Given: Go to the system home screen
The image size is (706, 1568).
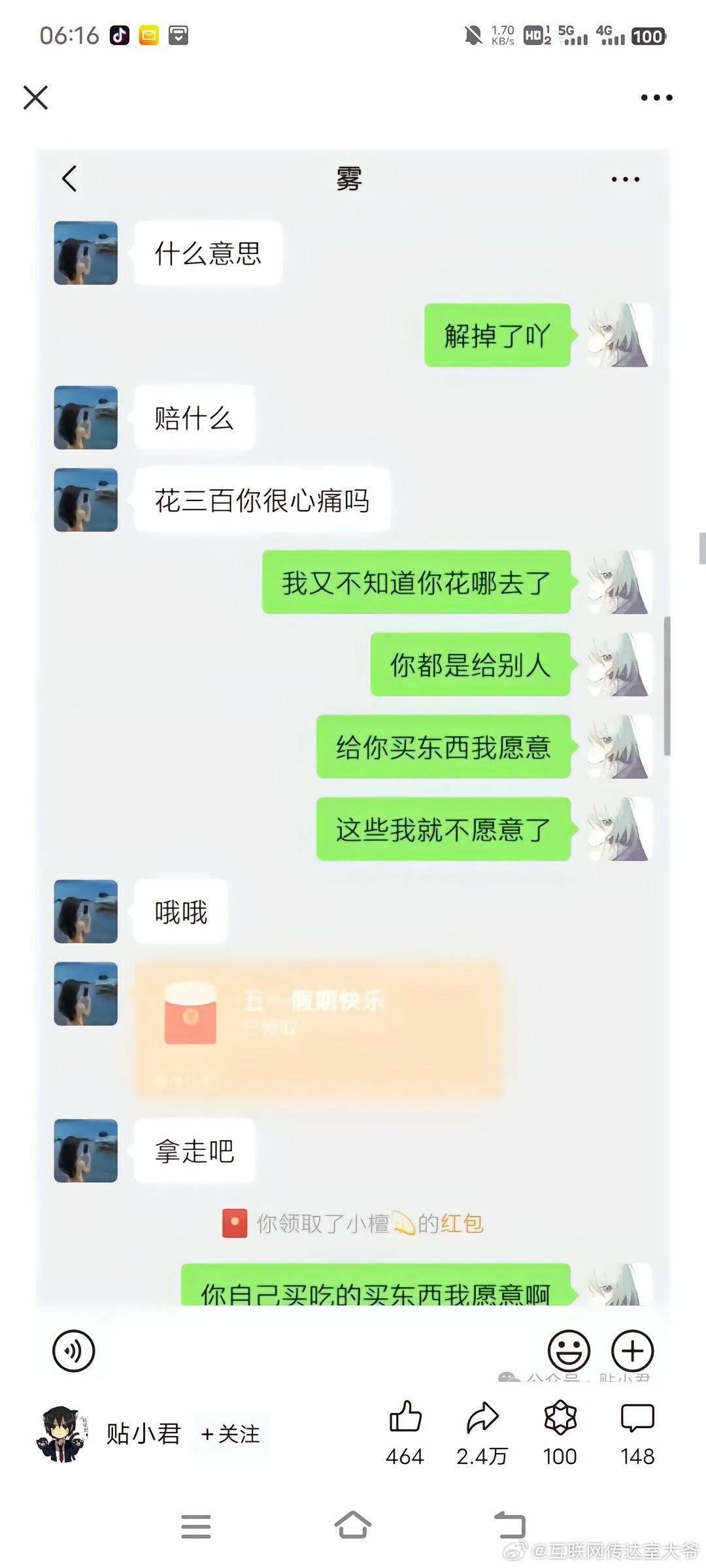Looking at the screenshot, I should [x=353, y=1526].
